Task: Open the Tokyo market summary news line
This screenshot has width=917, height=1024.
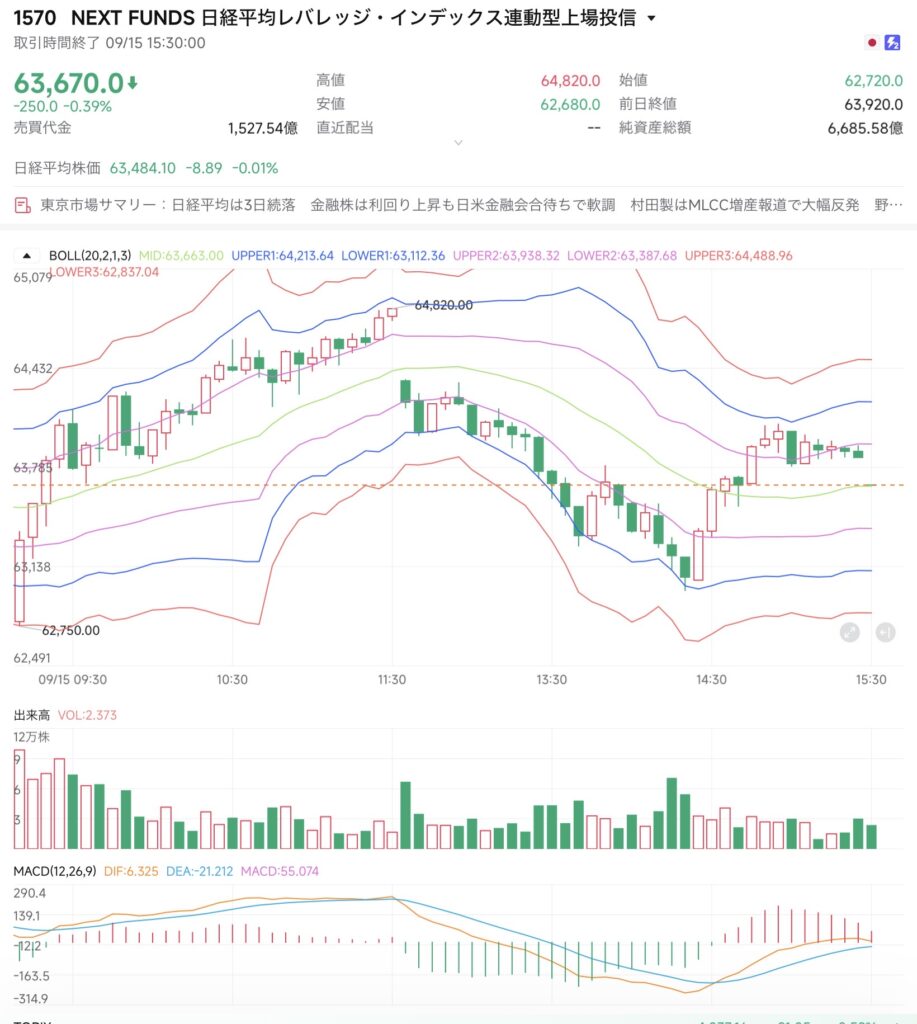Action: pos(458,205)
